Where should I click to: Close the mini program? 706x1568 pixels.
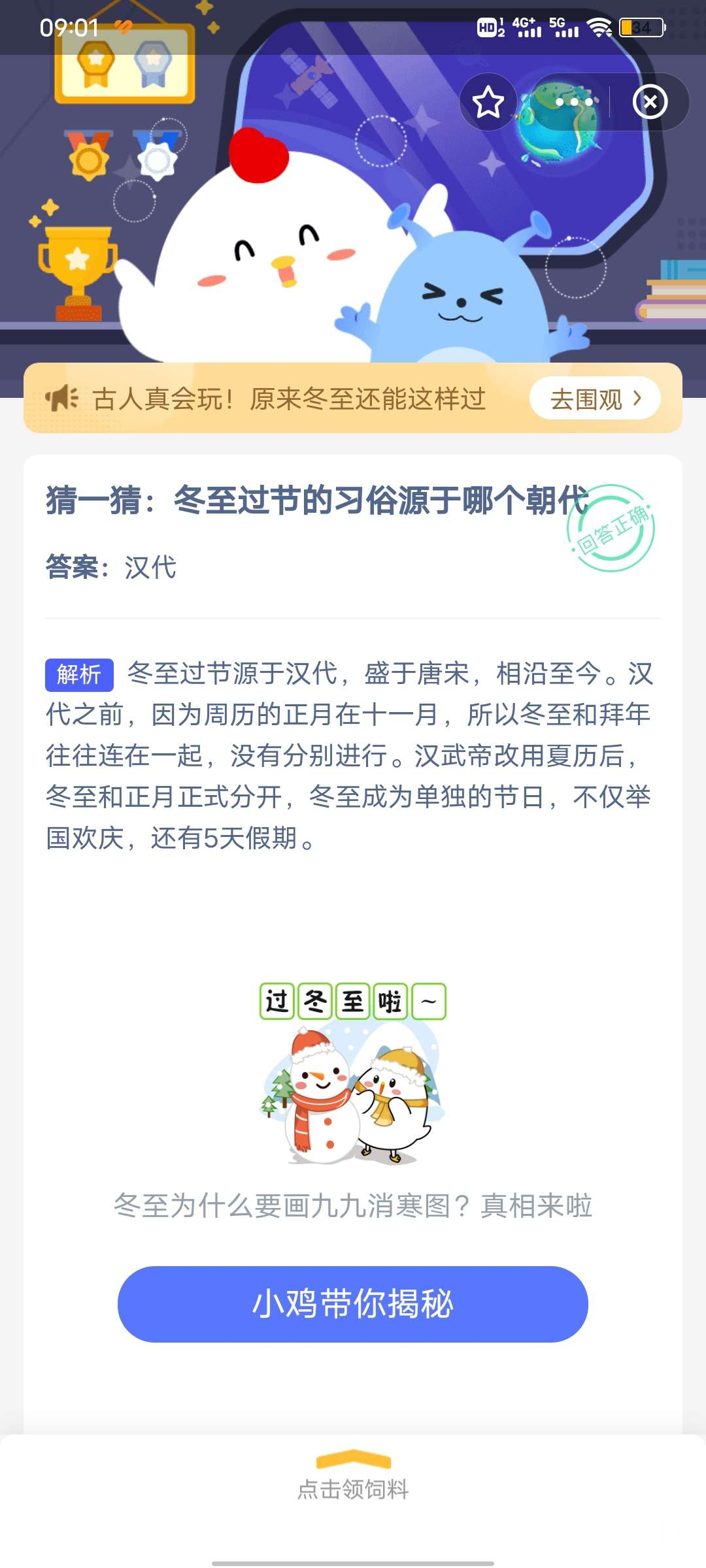pos(650,102)
